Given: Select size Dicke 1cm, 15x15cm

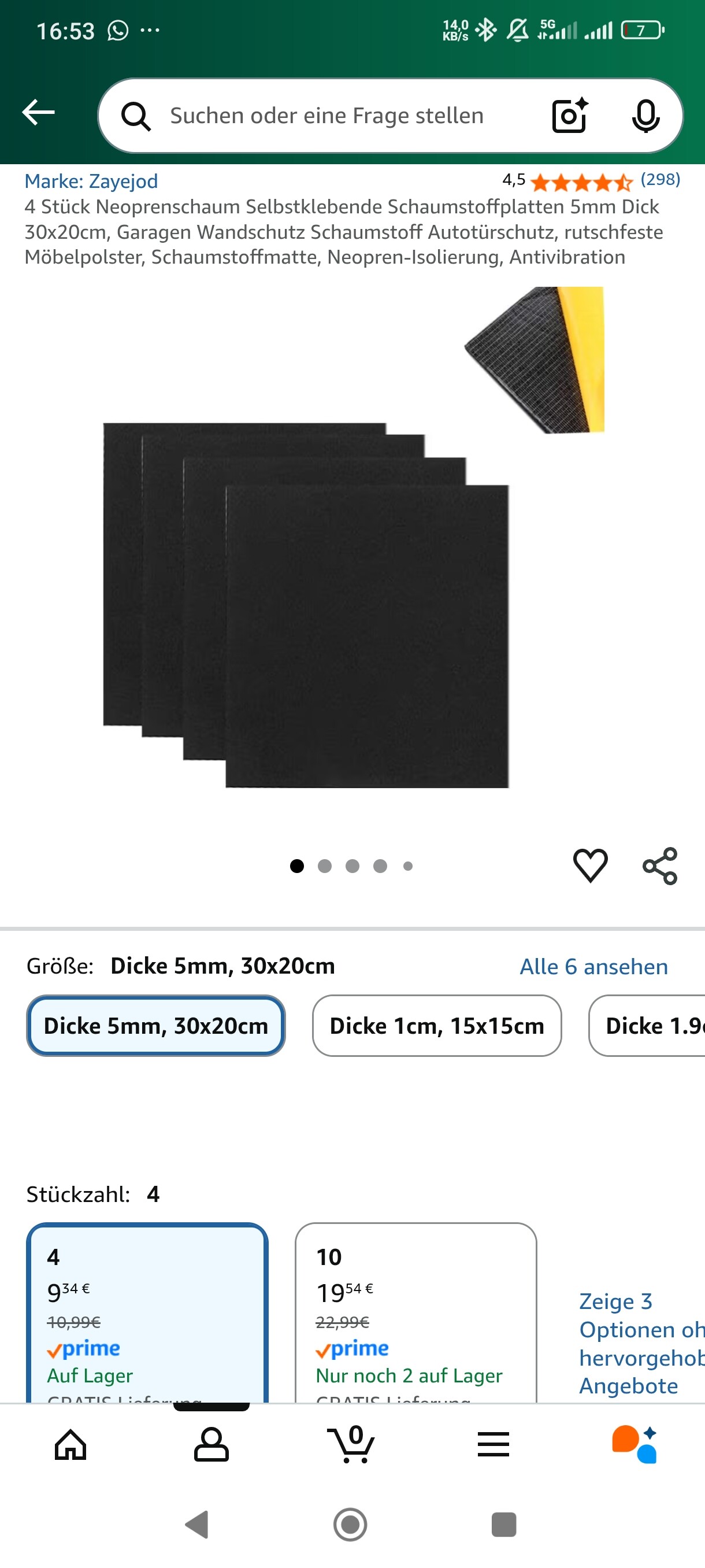Looking at the screenshot, I should tap(436, 1026).
